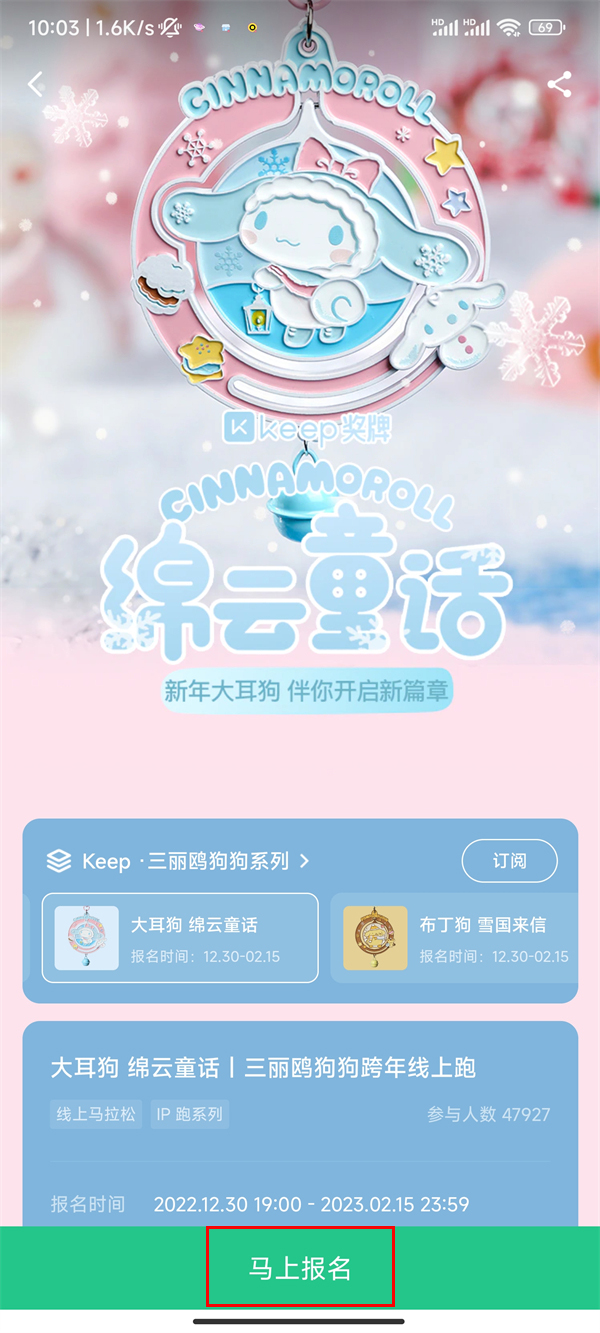Go back using the top-left arrow
Image resolution: width=600 pixels, height=1333 pixels.
36,84
